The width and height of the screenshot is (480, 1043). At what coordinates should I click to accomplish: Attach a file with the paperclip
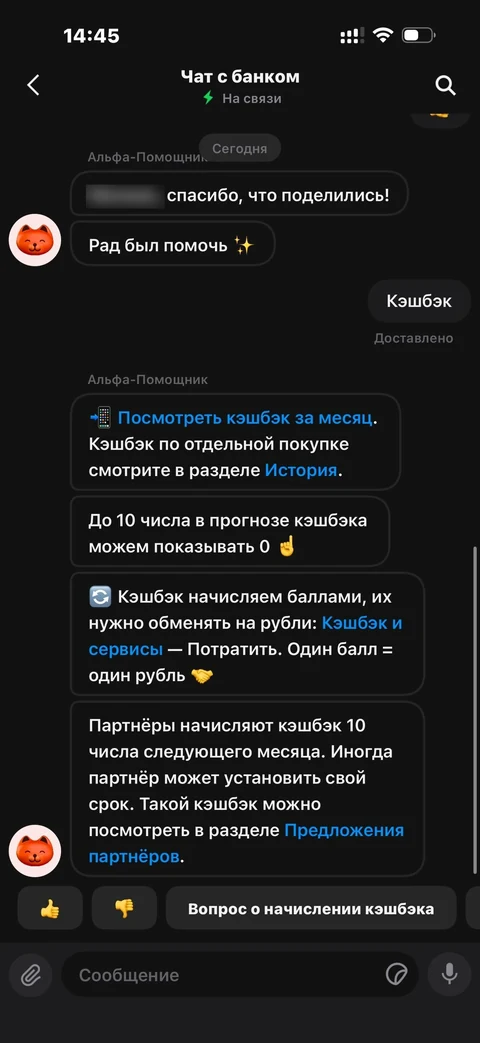tap(30, 975)
